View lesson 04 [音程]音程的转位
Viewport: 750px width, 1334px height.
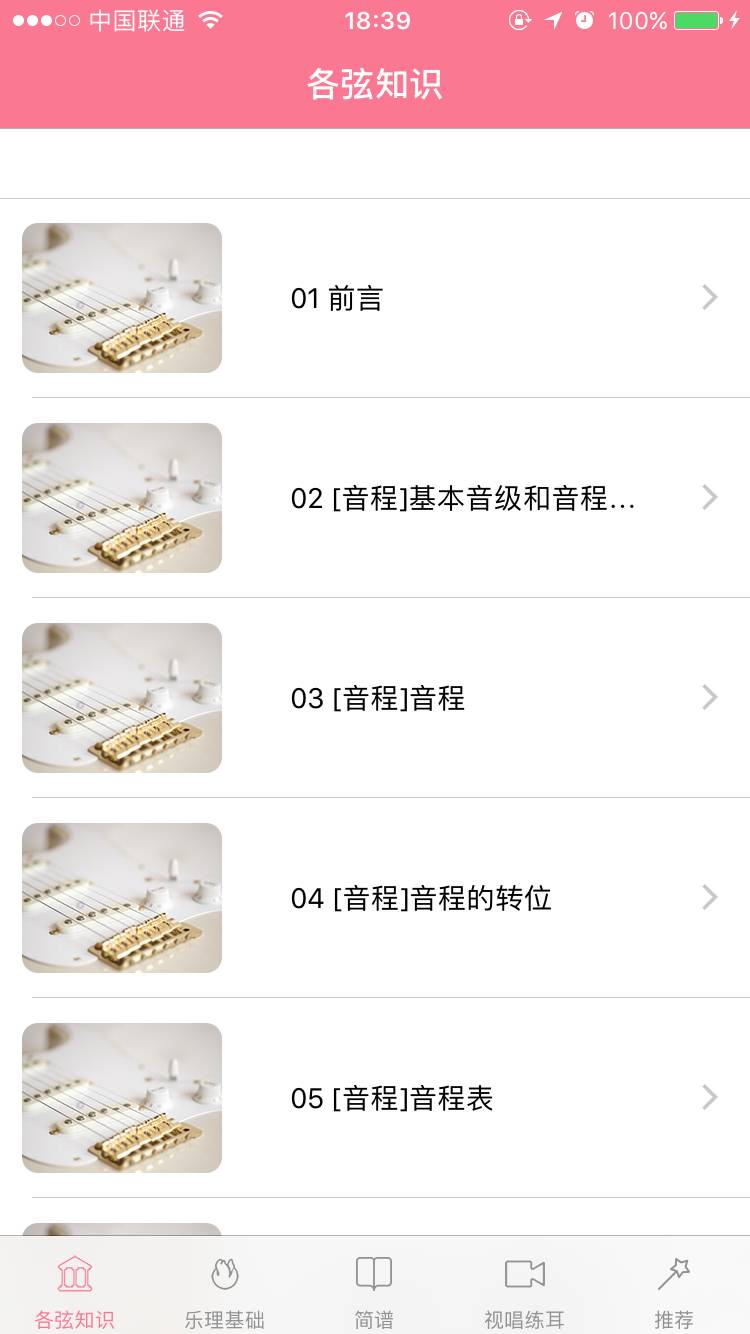375,898
